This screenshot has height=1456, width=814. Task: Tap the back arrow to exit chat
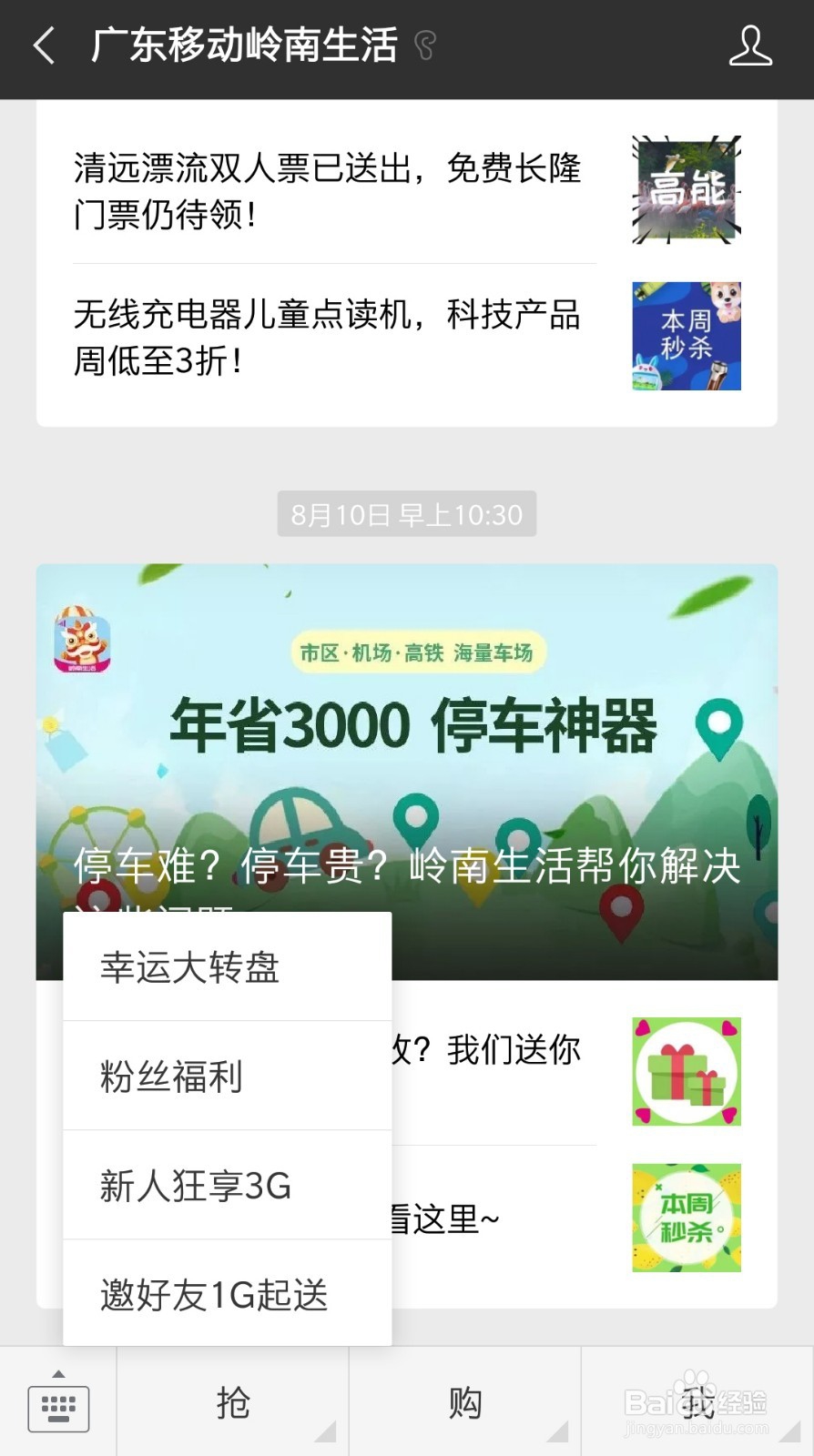tap(43, 45)
